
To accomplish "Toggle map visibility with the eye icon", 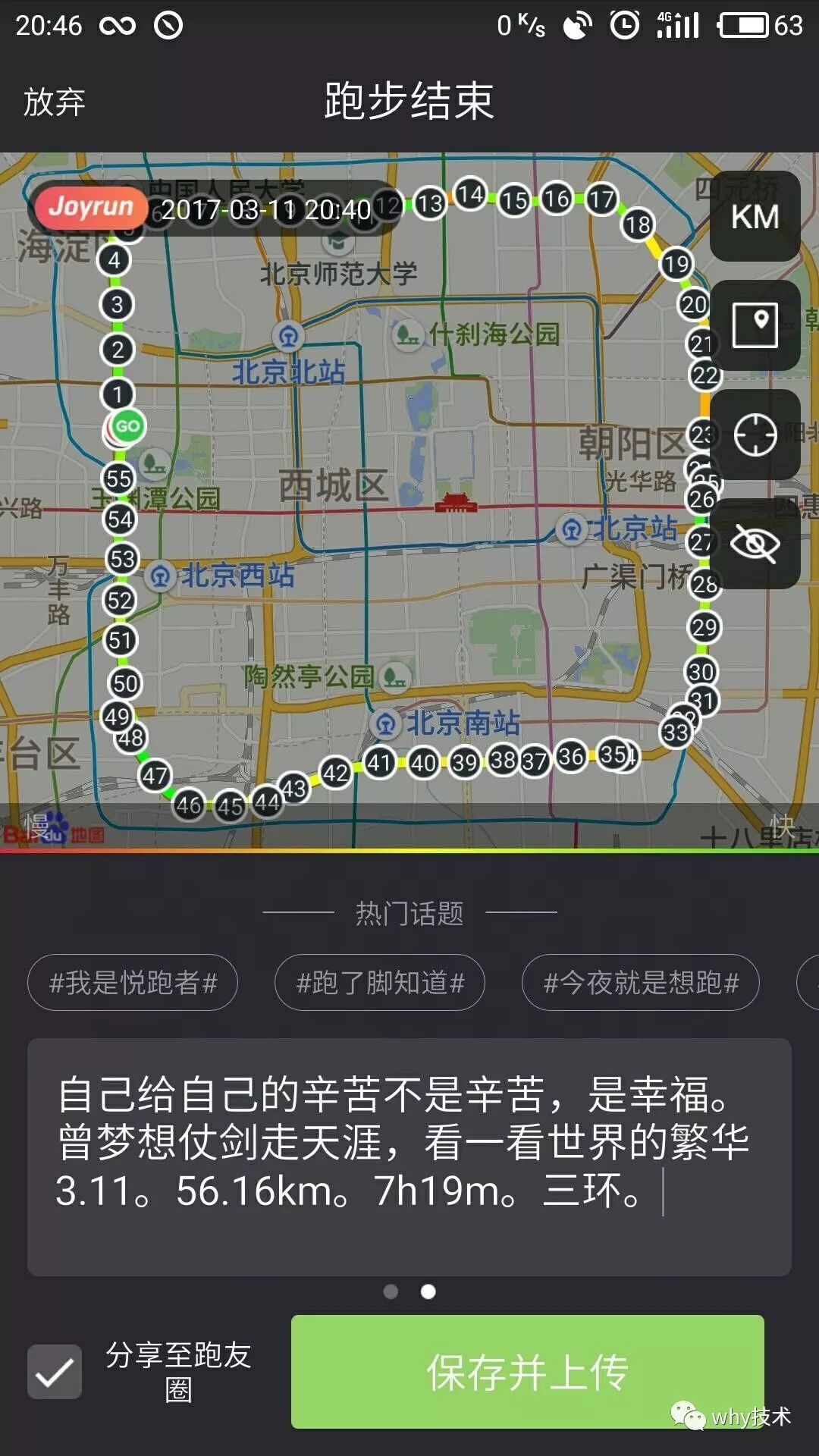I will [755, 544].
